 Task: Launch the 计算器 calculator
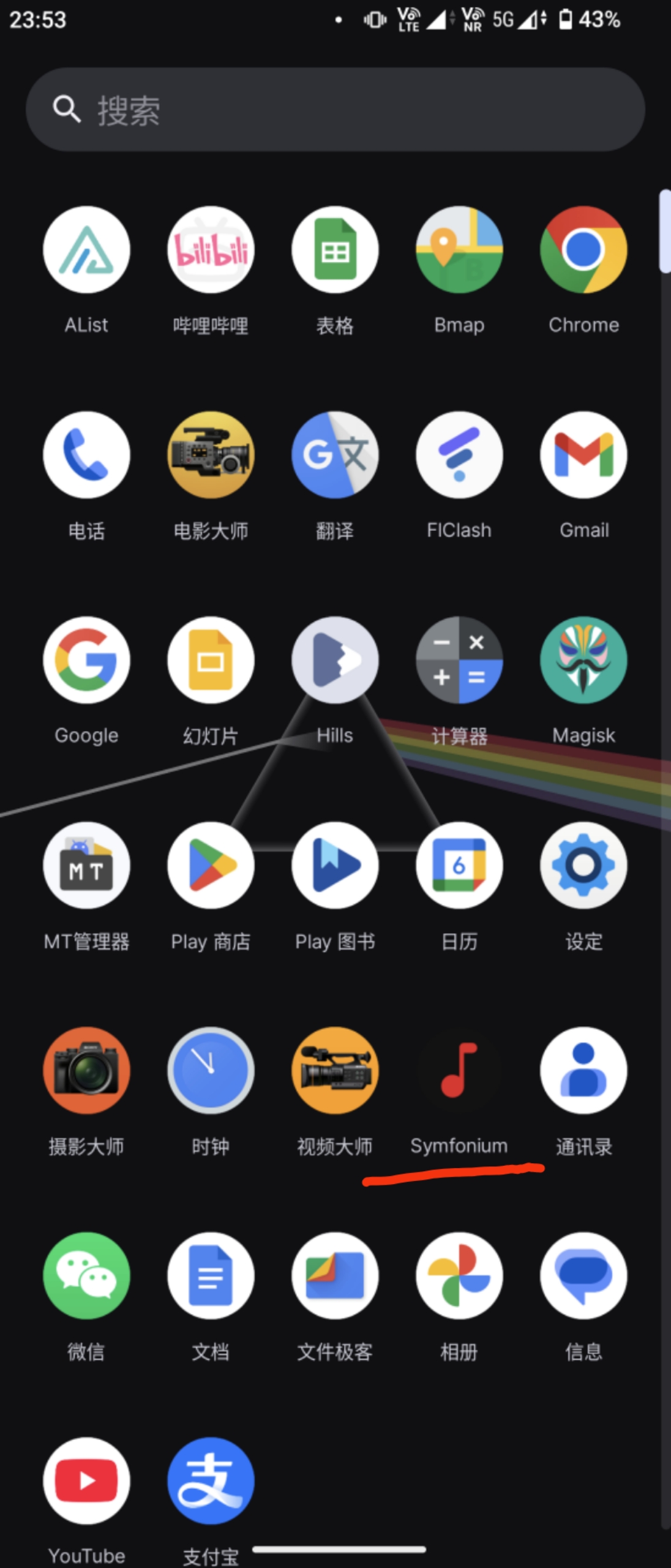click(x=459, y=660)
